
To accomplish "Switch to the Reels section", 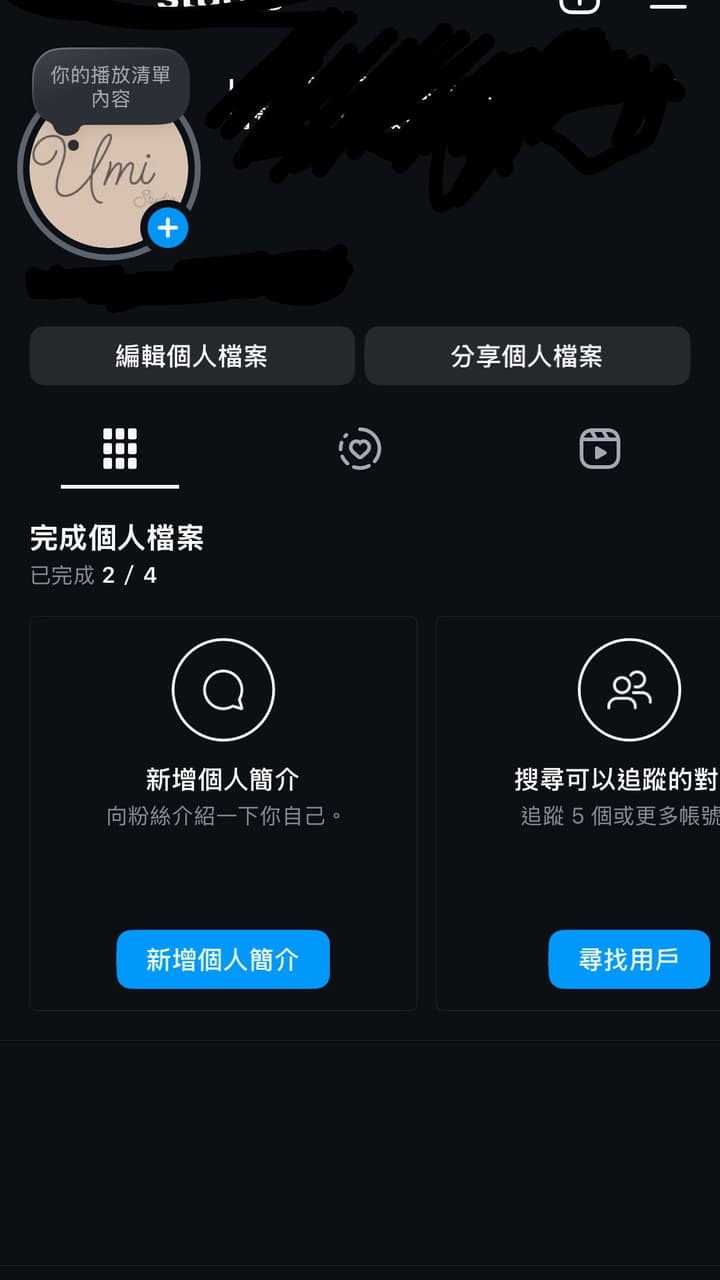I will tap(599, 450).
